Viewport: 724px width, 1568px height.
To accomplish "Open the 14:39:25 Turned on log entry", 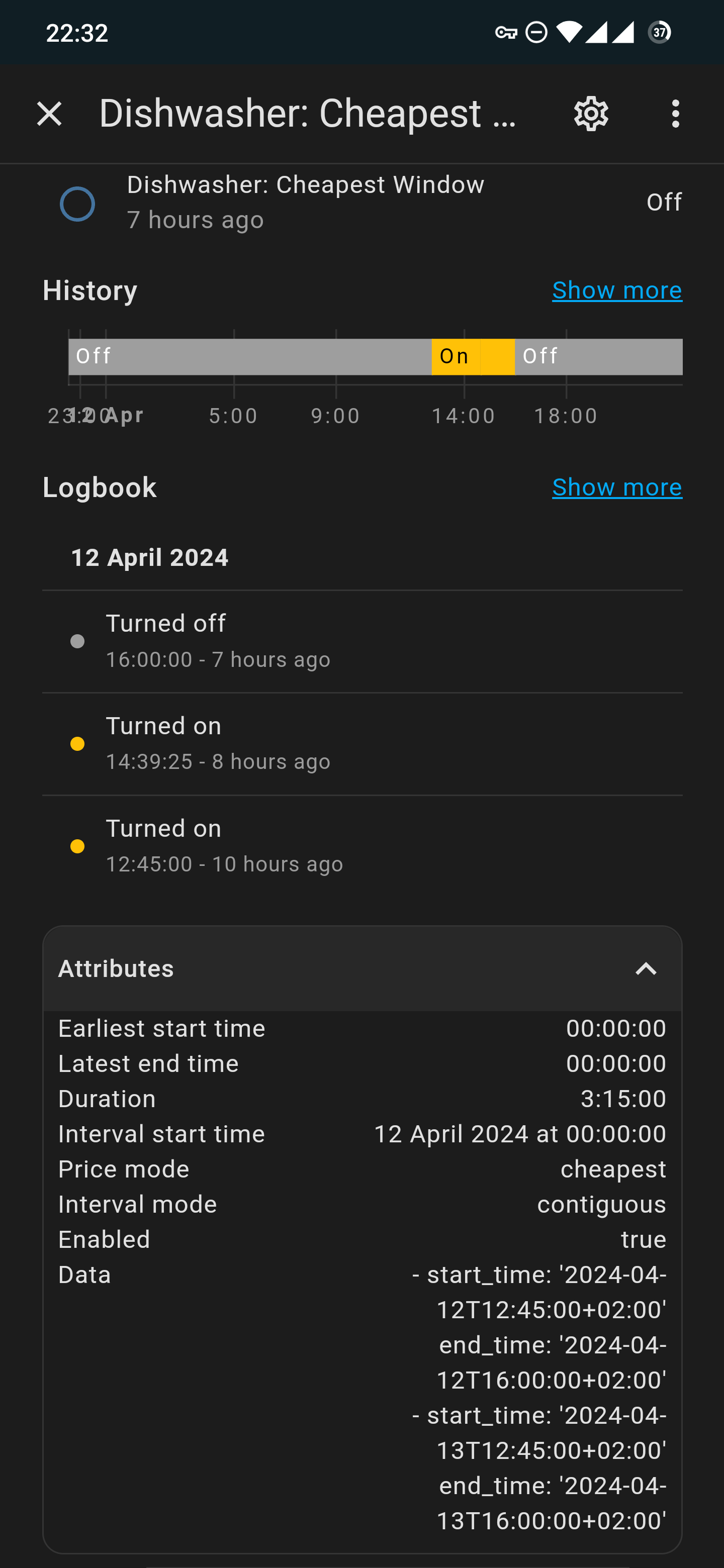I will (361, 743).
